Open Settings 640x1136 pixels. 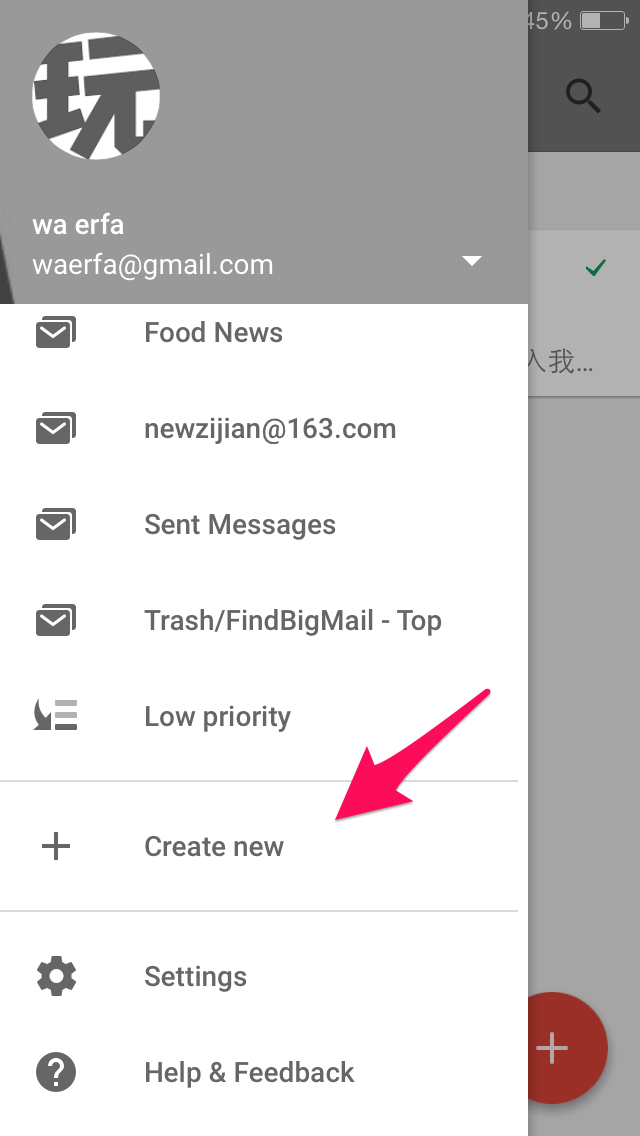264,976
